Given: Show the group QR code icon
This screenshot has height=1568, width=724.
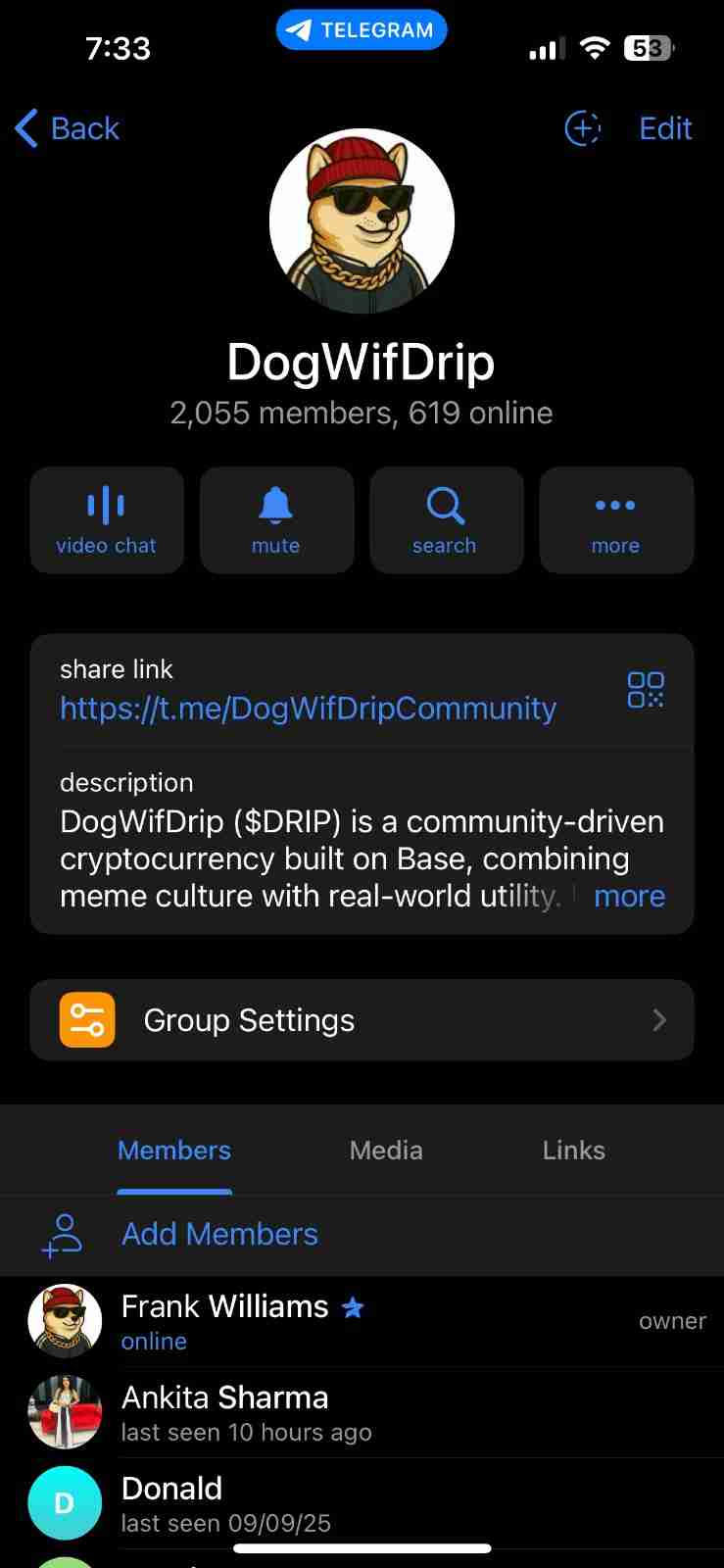Looking at the screenshot, I should (646, 689).
